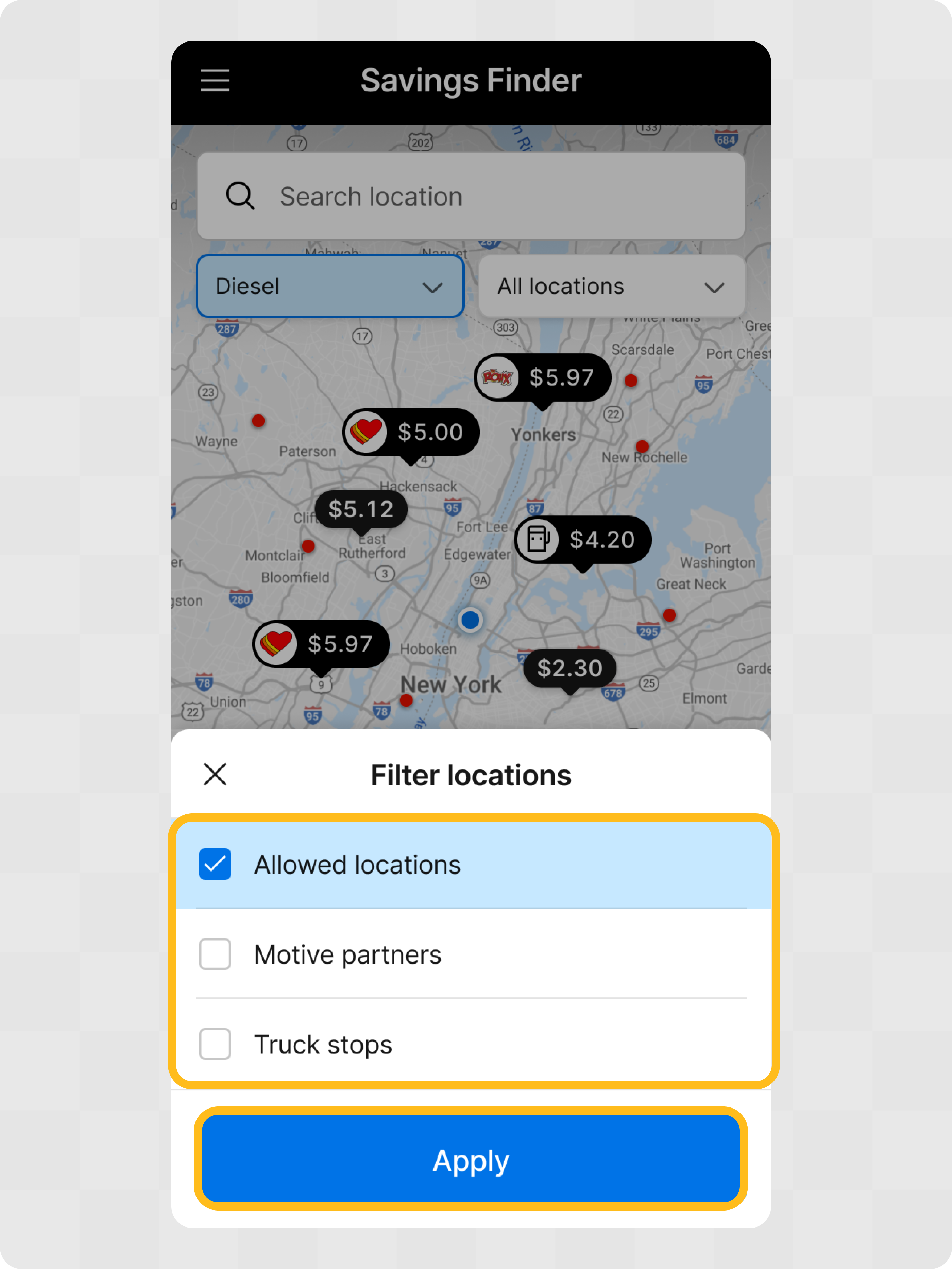Open the $5.12 price marker

tap(361, 509)
